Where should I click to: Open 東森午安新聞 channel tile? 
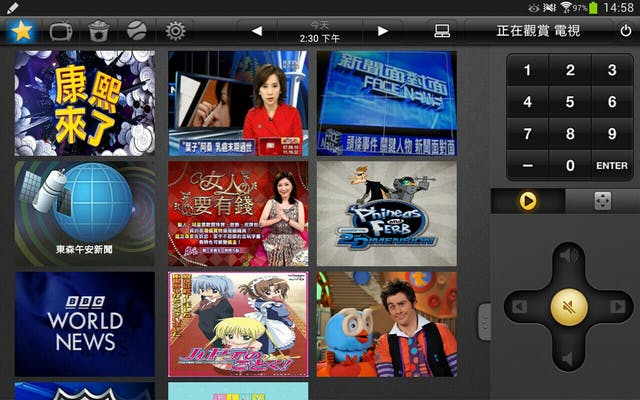tap(84, 213)
